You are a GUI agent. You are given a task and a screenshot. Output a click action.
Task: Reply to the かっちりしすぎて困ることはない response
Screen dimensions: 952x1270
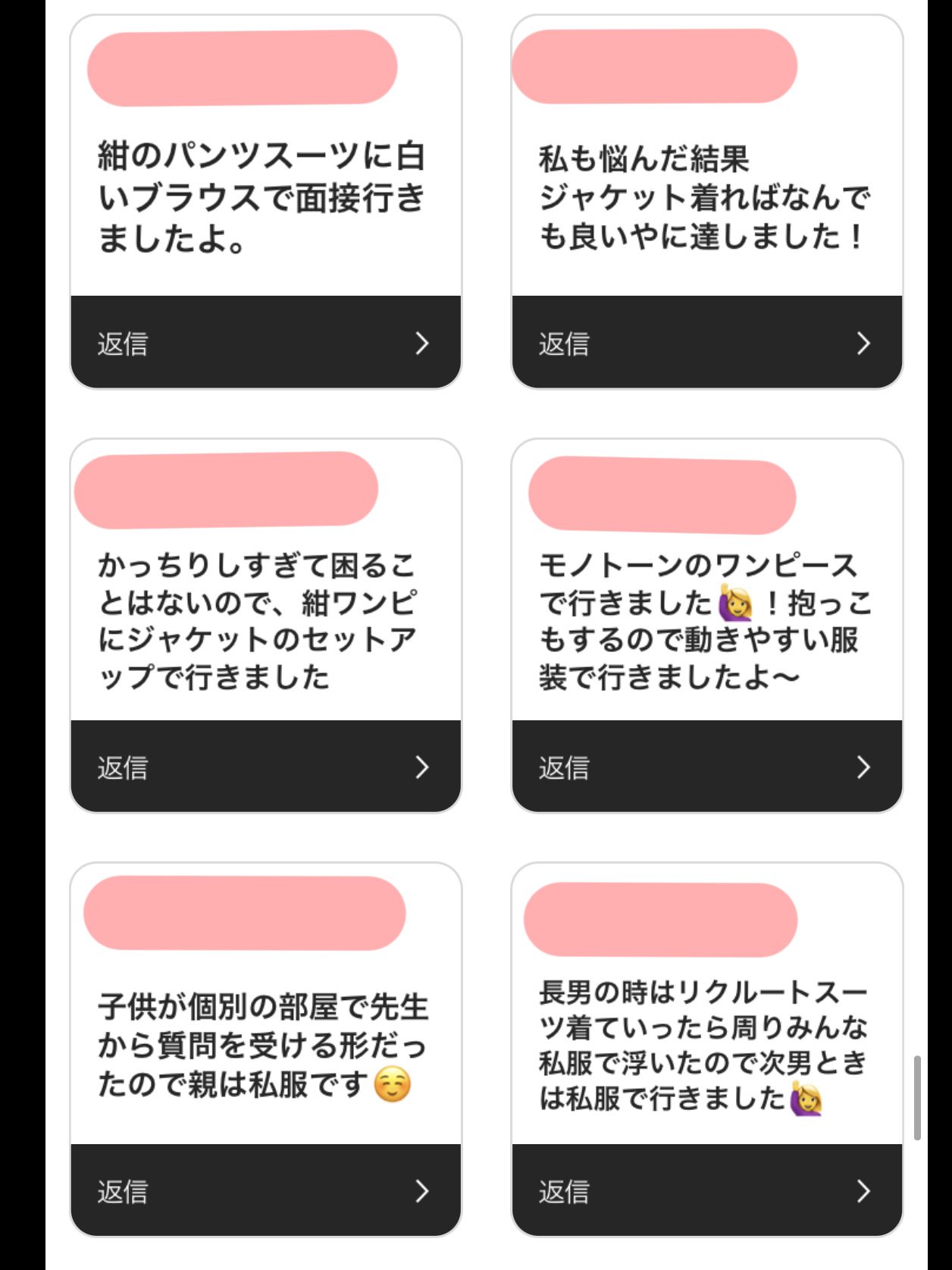pos(265,767)
